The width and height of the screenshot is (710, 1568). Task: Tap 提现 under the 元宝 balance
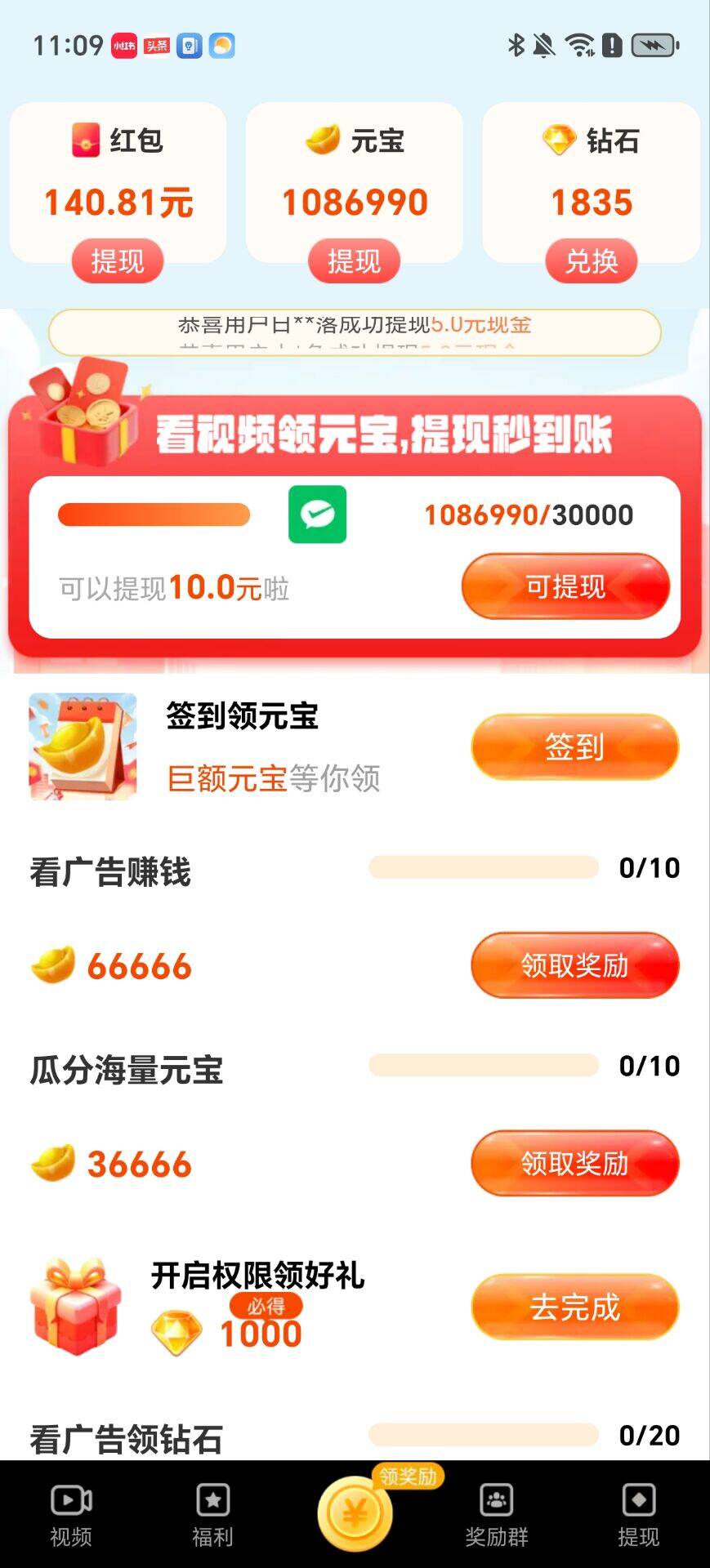pyautogui.click(x=354, y=261)
